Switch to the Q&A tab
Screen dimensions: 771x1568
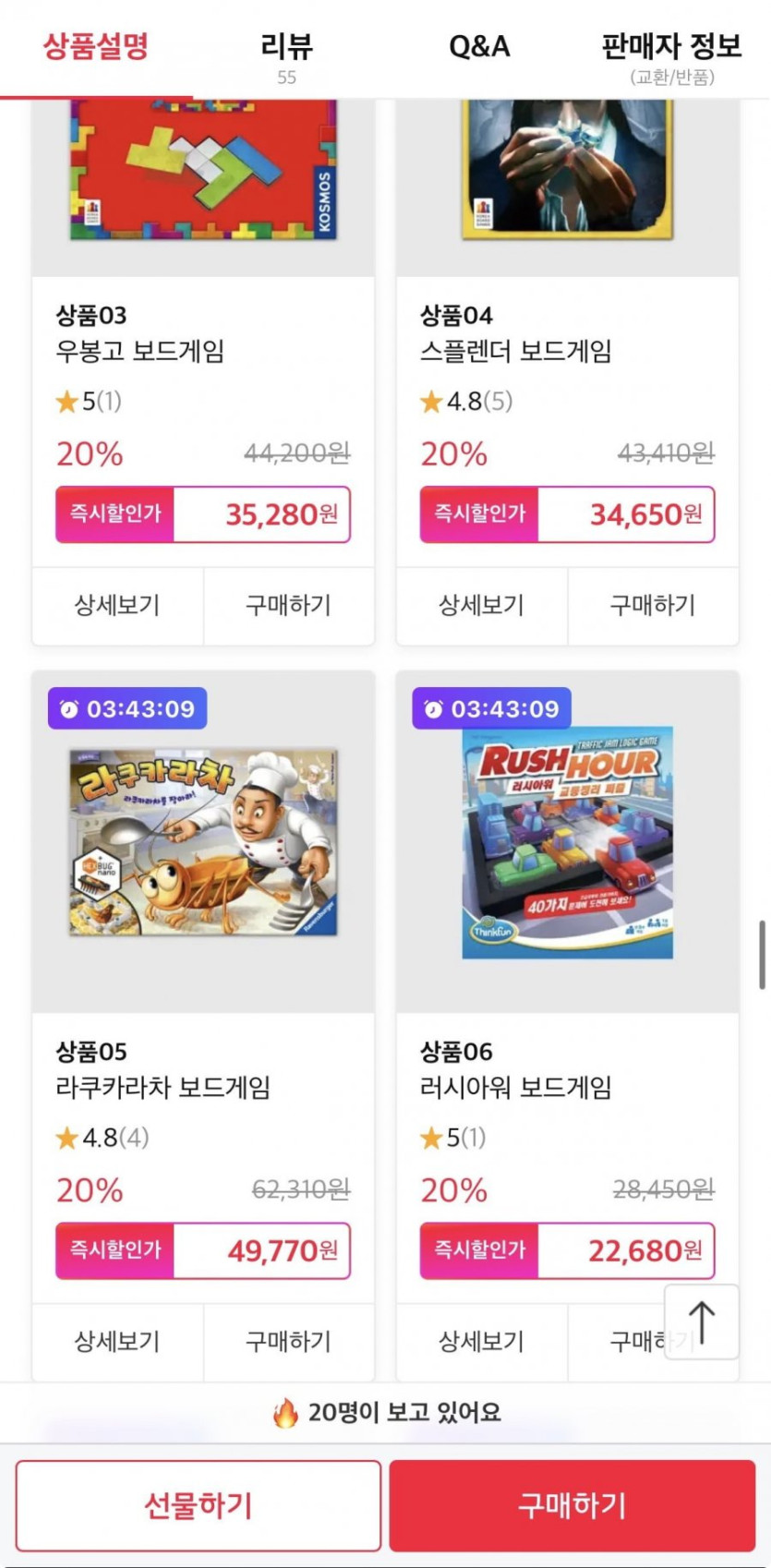(479, 48)
